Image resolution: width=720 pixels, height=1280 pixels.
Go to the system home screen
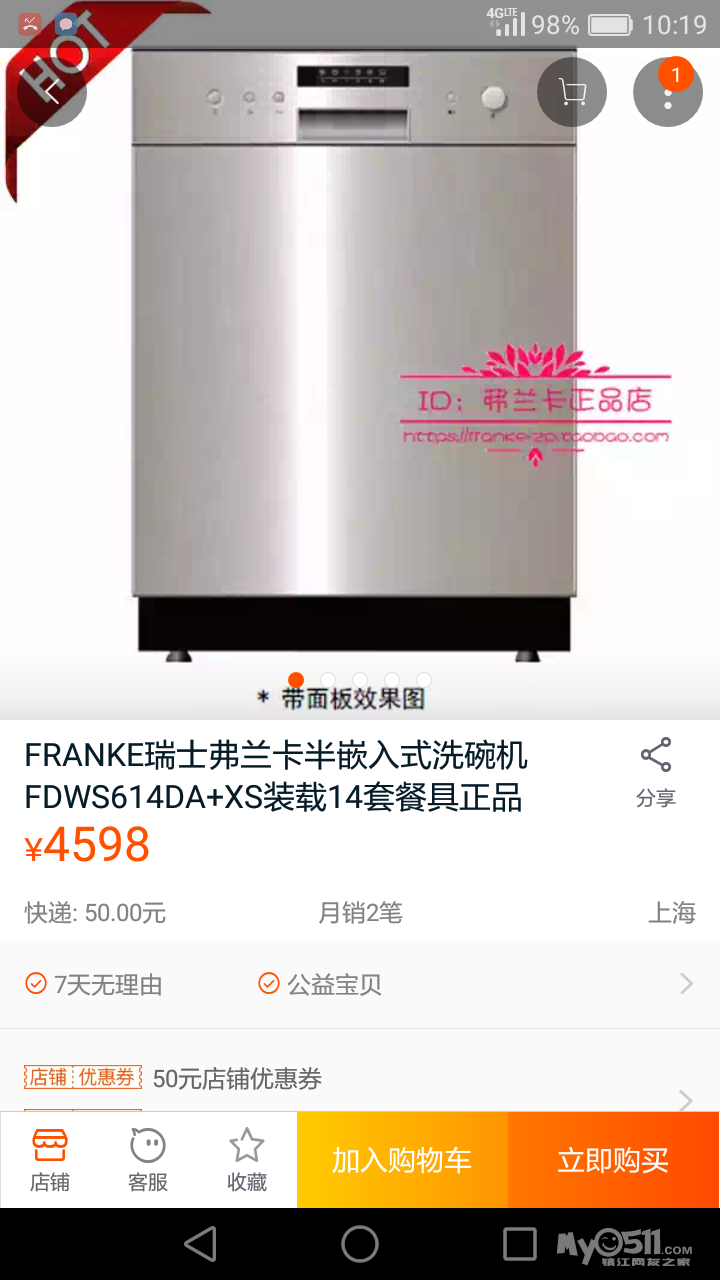(360, 1244)
